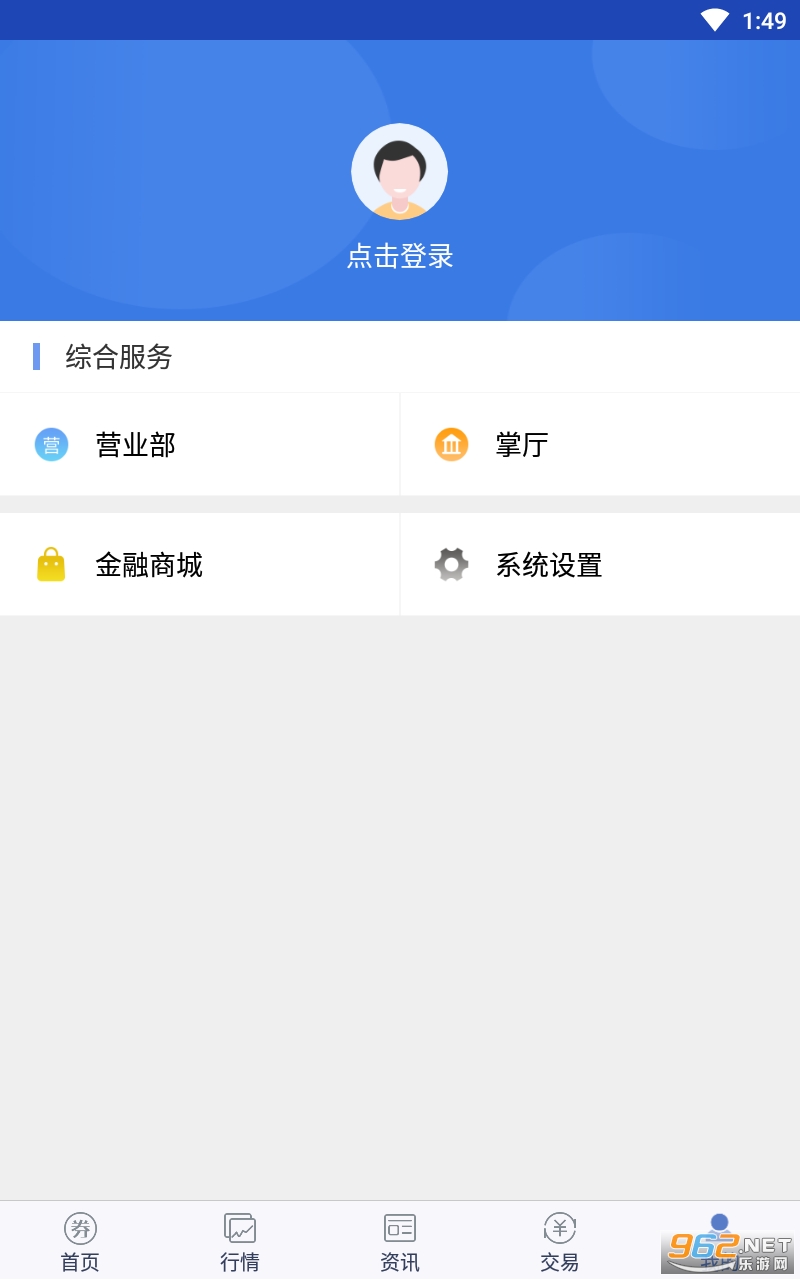The image size is (800, 1280).
Task: Switch to the 首页 tab
Action: point(80,1241)
